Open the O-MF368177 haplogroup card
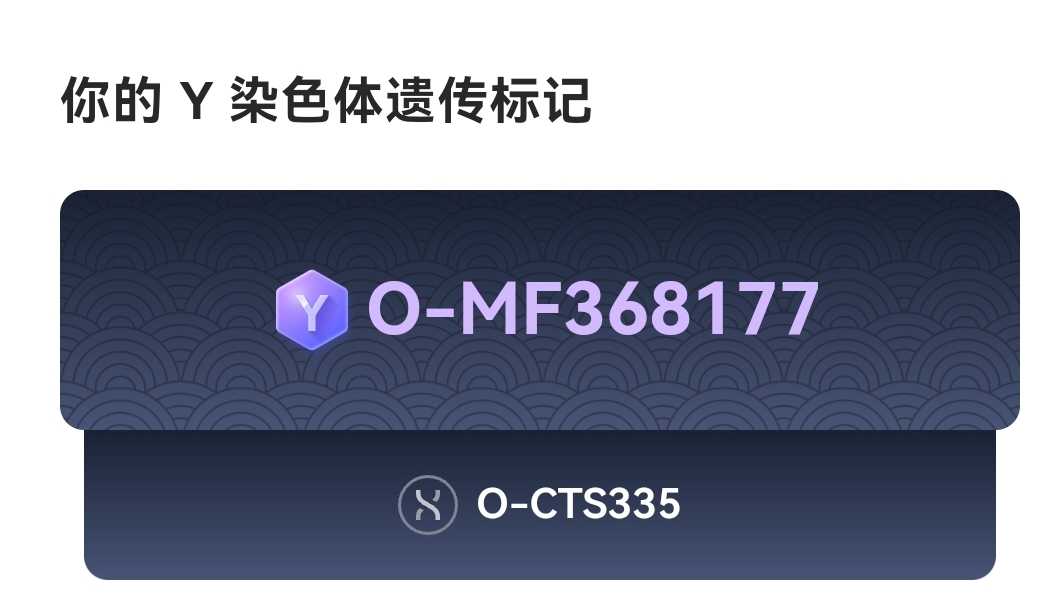The height and width of the screenshot is (606, 1041). coord(540,309)
